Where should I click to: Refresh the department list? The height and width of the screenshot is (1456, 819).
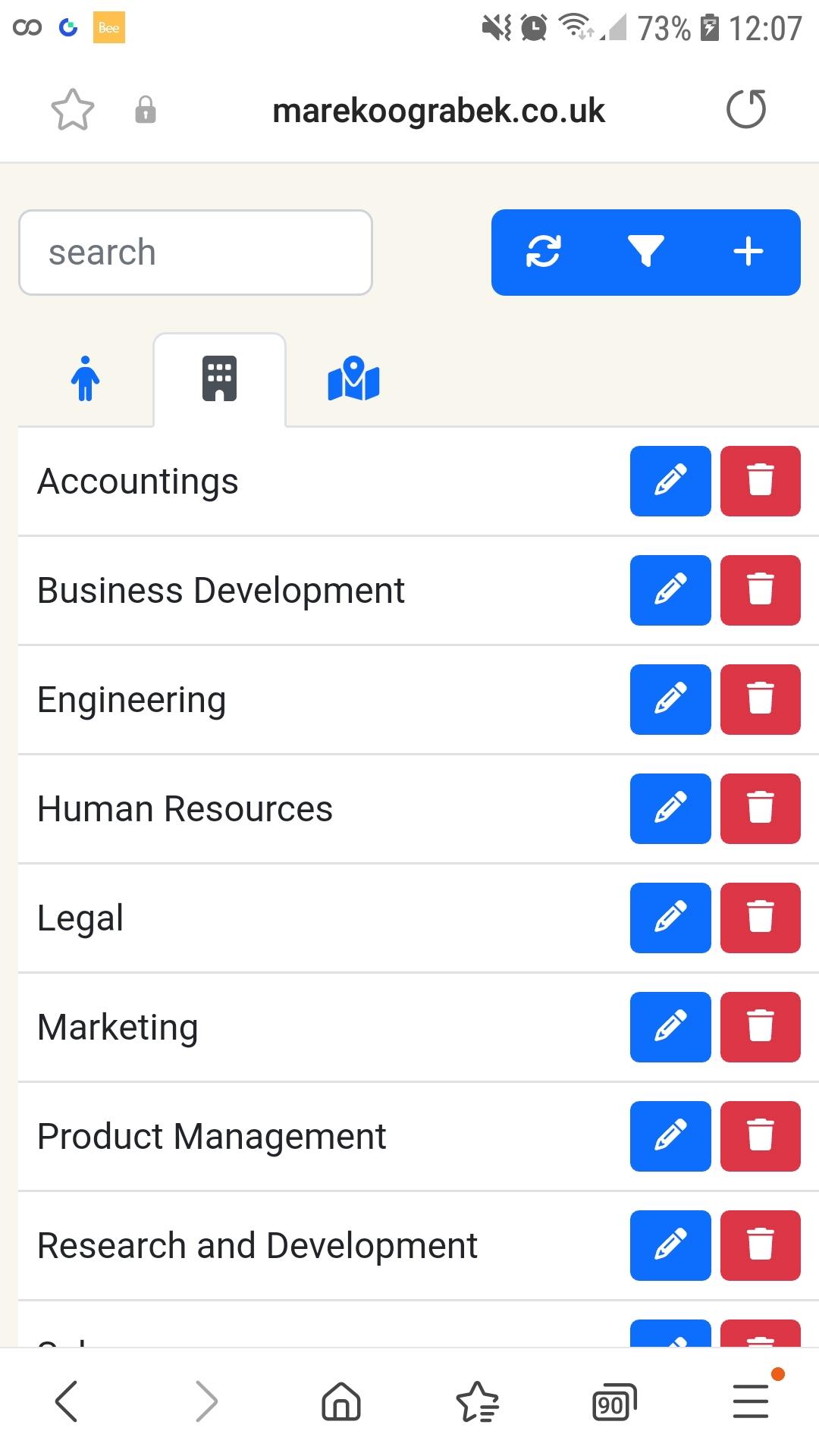(544, 252)
